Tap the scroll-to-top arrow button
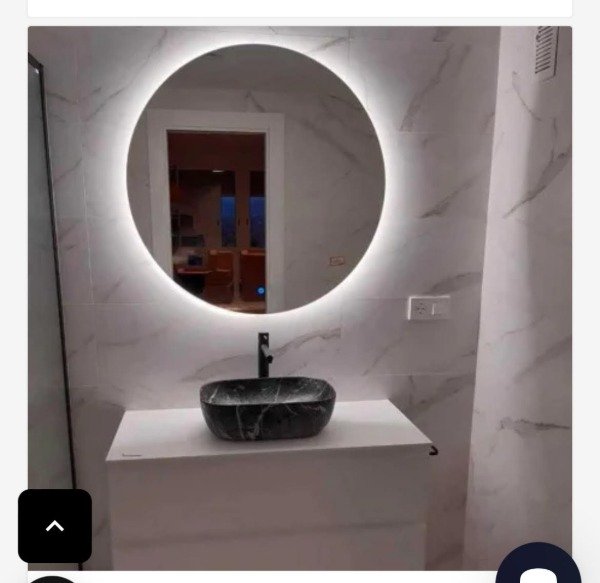The width and height of the screenshot is (600, 583). (x=55, y=525)
